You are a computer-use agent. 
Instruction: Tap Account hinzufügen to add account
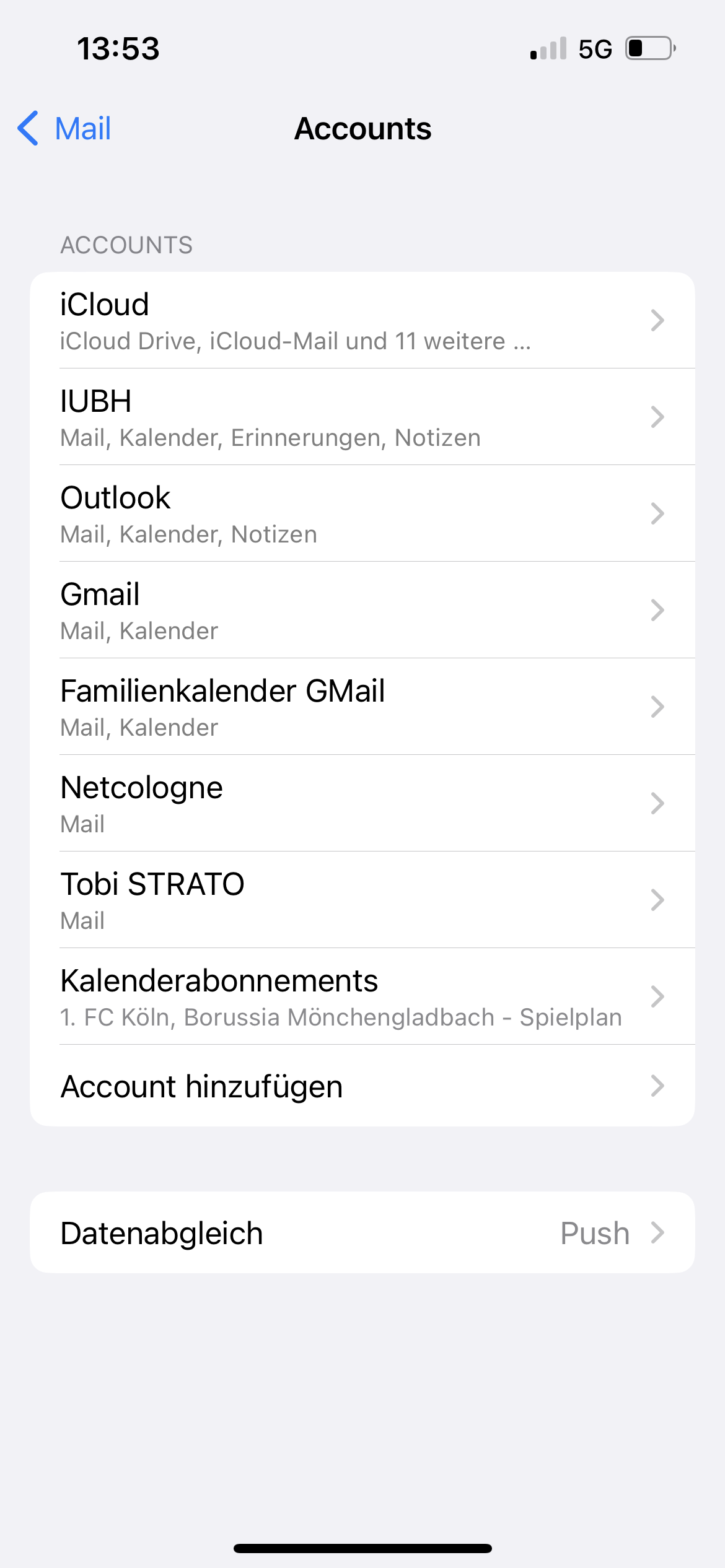click(362, 1086)
